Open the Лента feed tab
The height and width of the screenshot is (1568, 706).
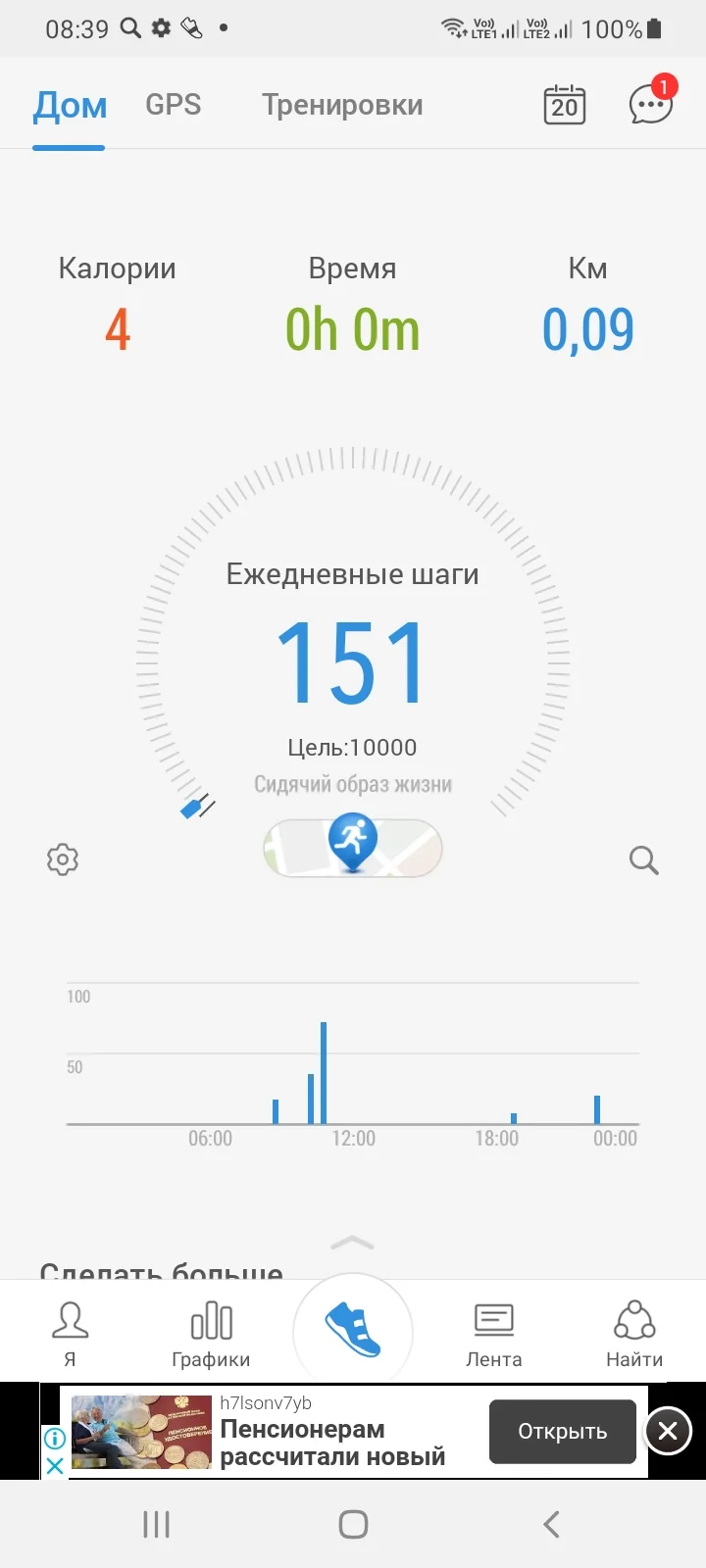(493, 1333)
